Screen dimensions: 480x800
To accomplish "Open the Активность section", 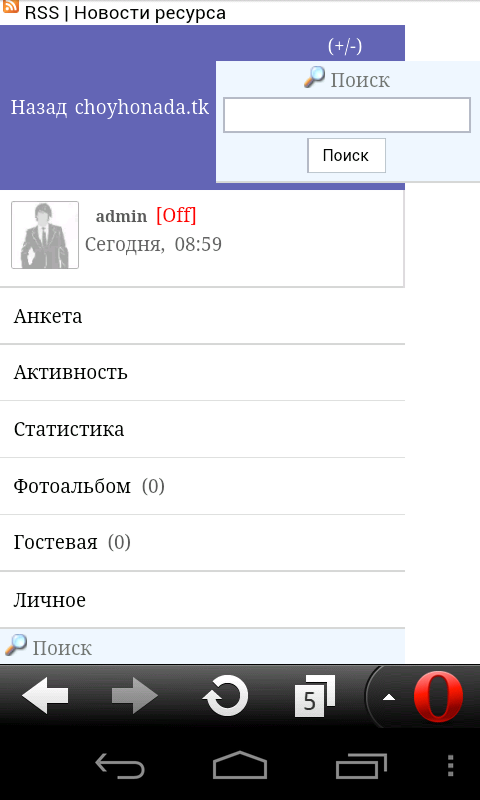I will click(x=202, y=373).
